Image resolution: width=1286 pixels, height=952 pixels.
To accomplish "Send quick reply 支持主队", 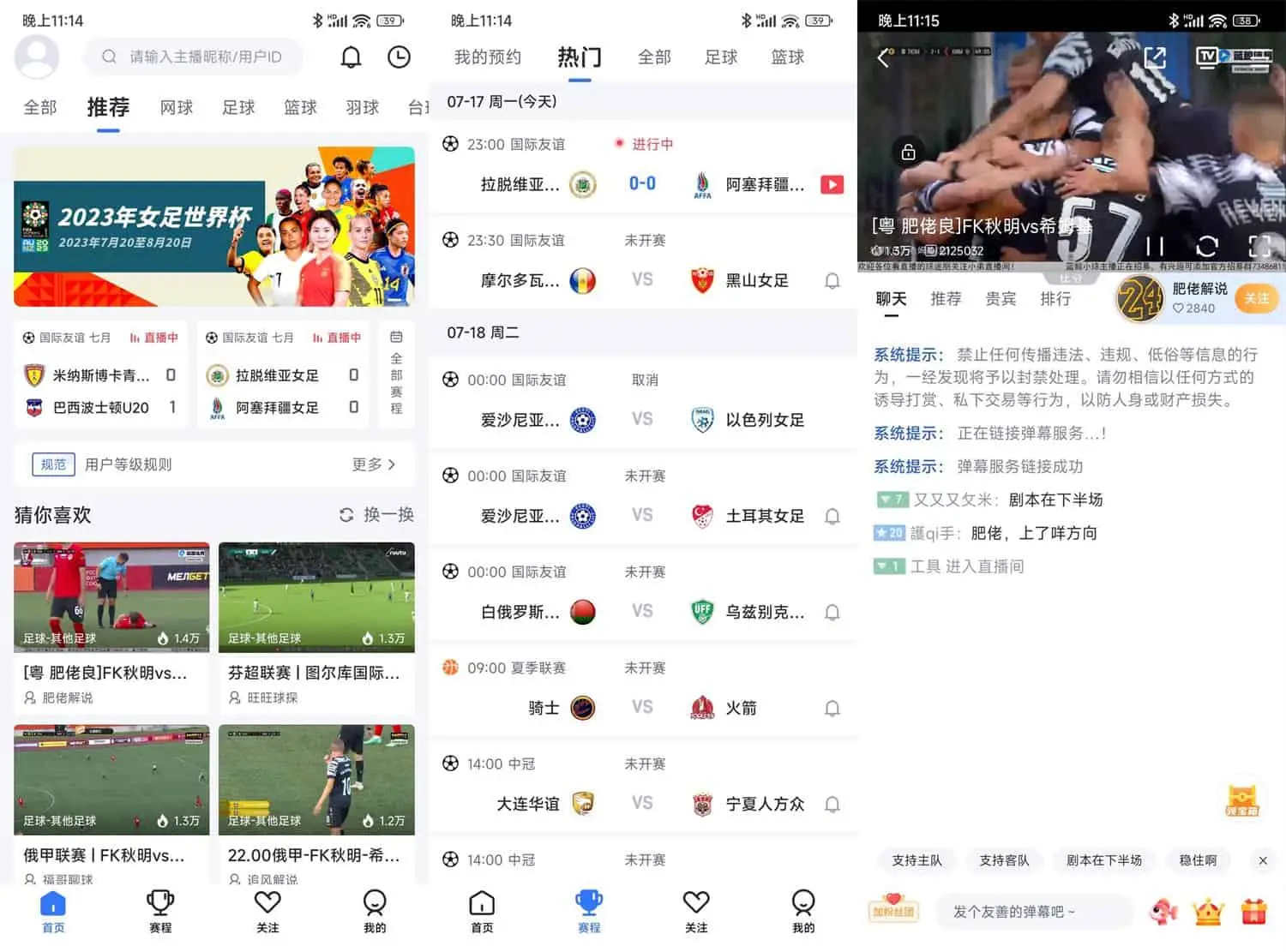I will click(916, 860).
